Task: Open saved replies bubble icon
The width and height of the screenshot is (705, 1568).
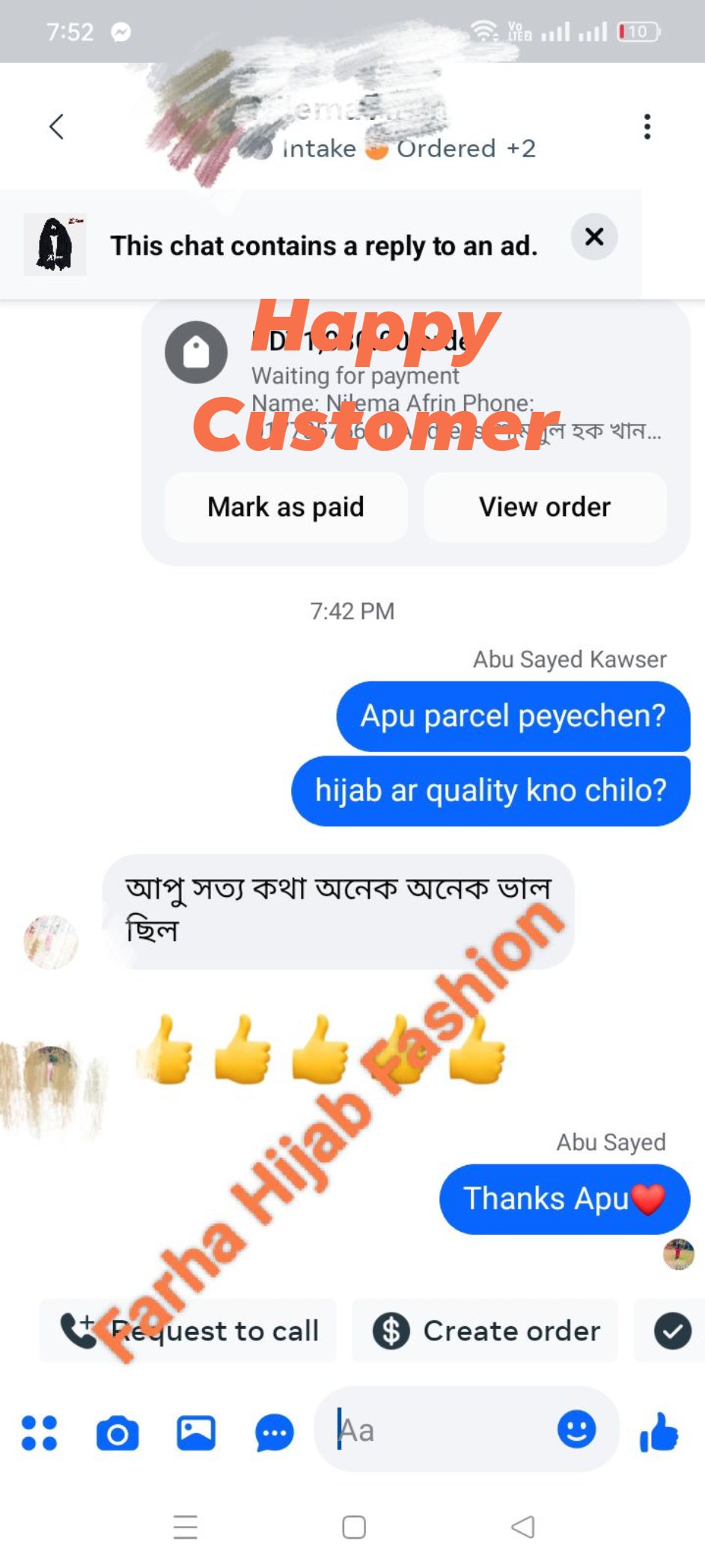Action: 274,1432
